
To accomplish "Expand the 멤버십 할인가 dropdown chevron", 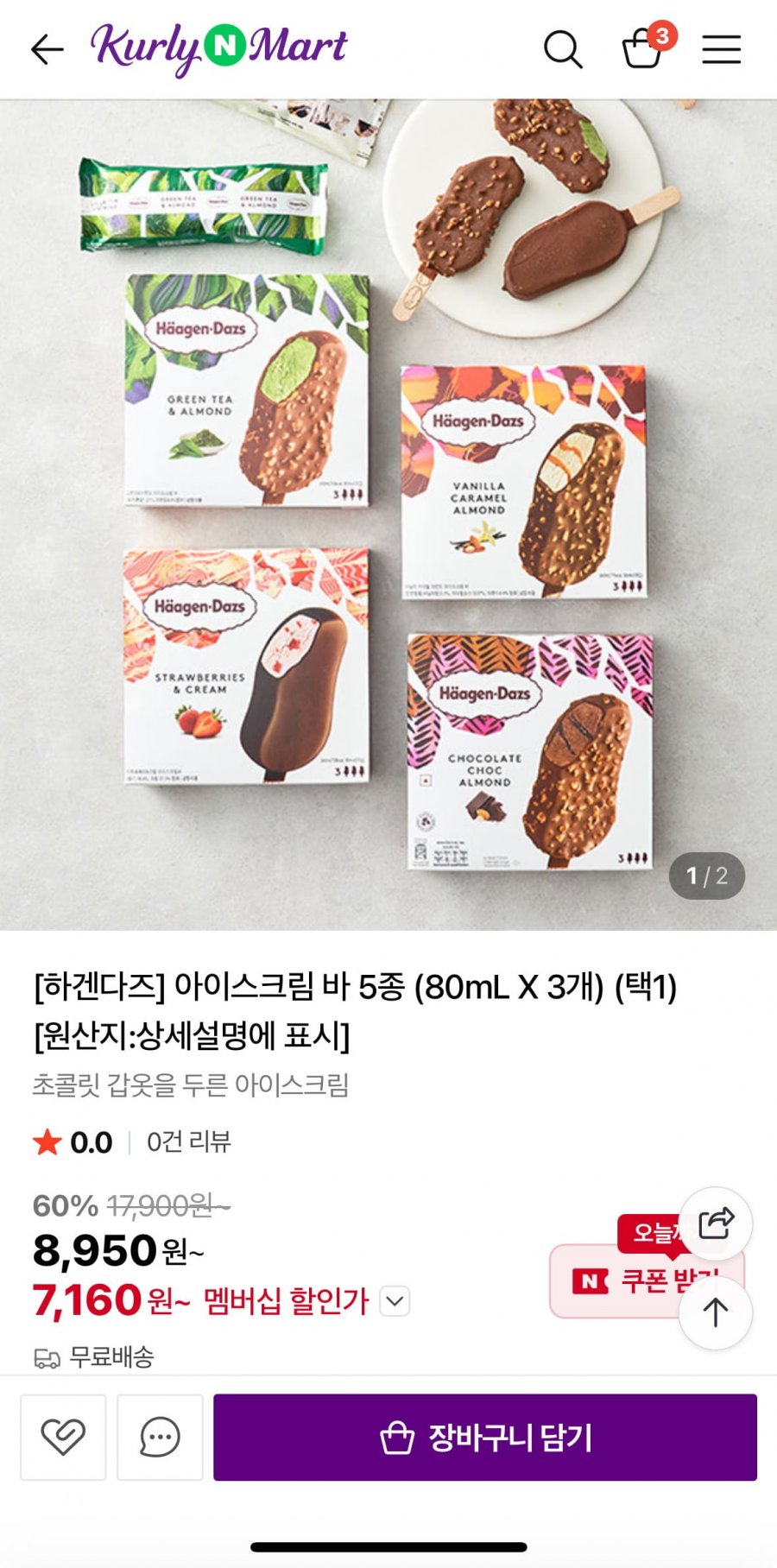I will tap(395, 1300).
